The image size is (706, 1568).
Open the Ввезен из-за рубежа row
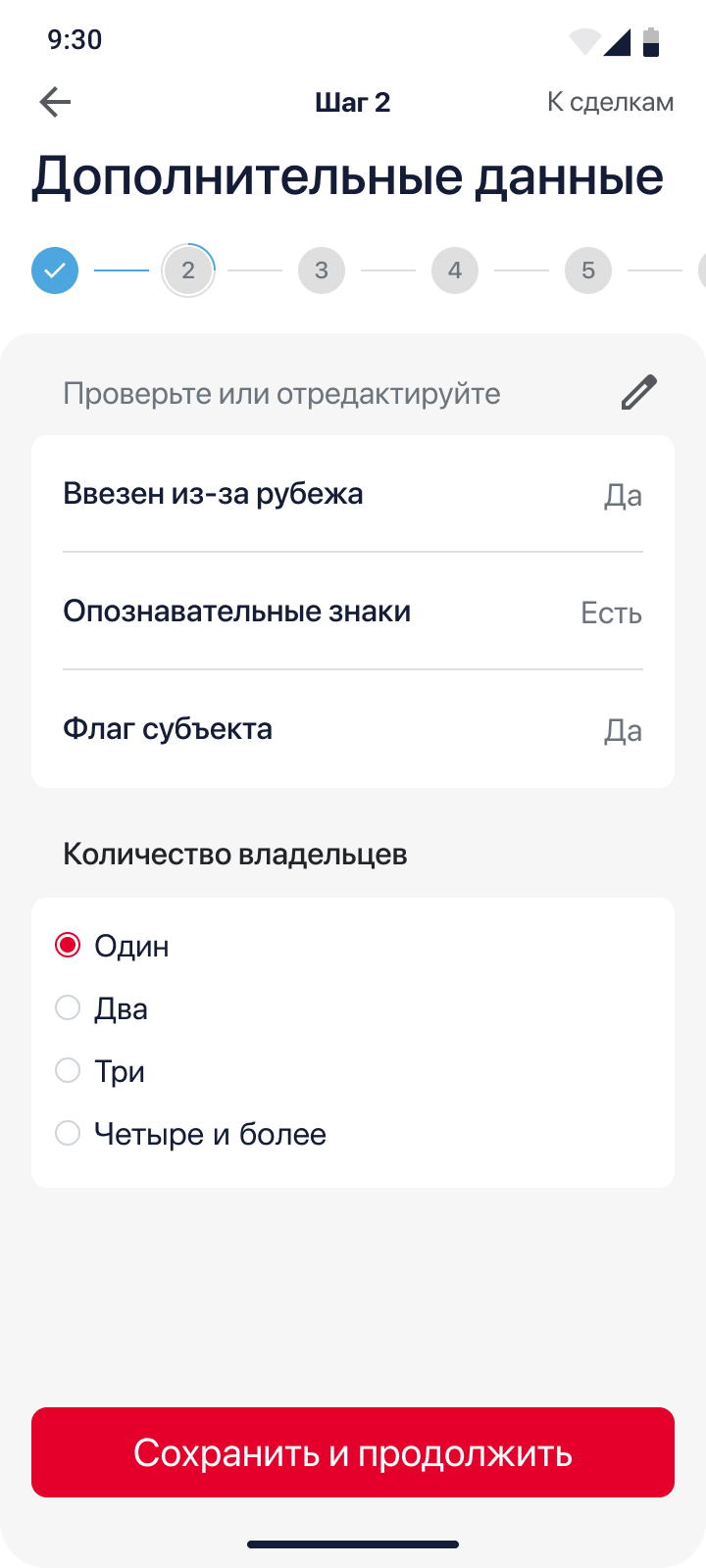(x=353, y=494)
